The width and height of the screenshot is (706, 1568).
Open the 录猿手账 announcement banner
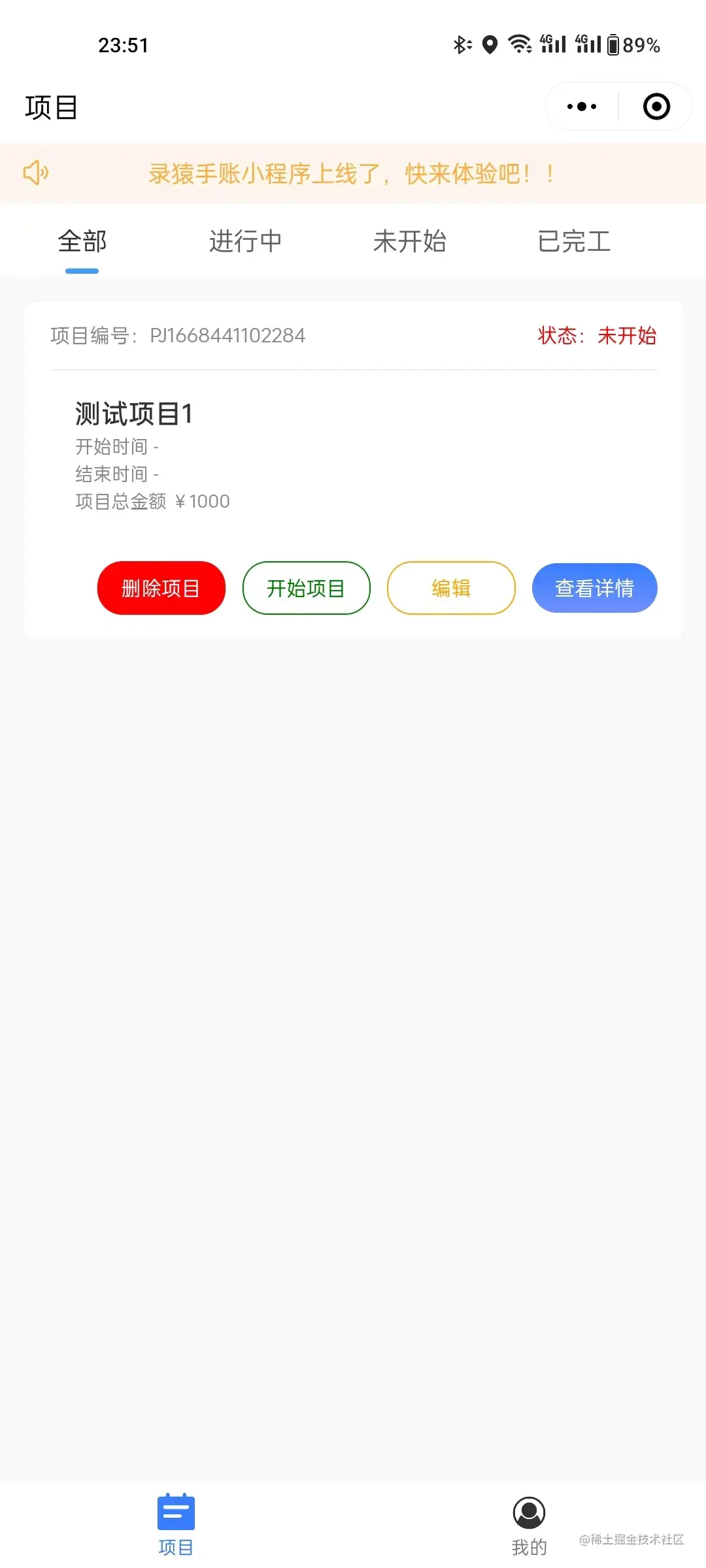point(352,174)
